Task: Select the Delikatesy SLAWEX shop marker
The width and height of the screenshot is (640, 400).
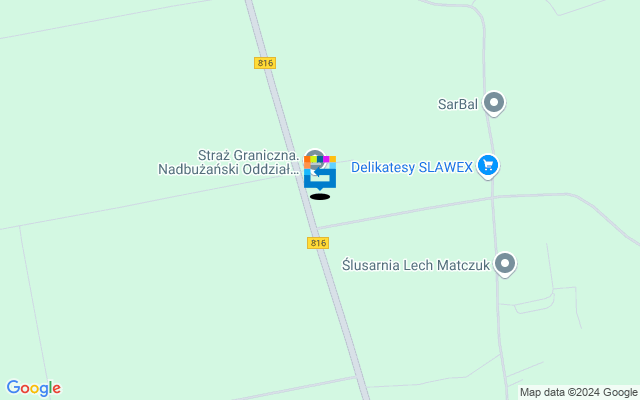Action: click(x=487, y=166)
